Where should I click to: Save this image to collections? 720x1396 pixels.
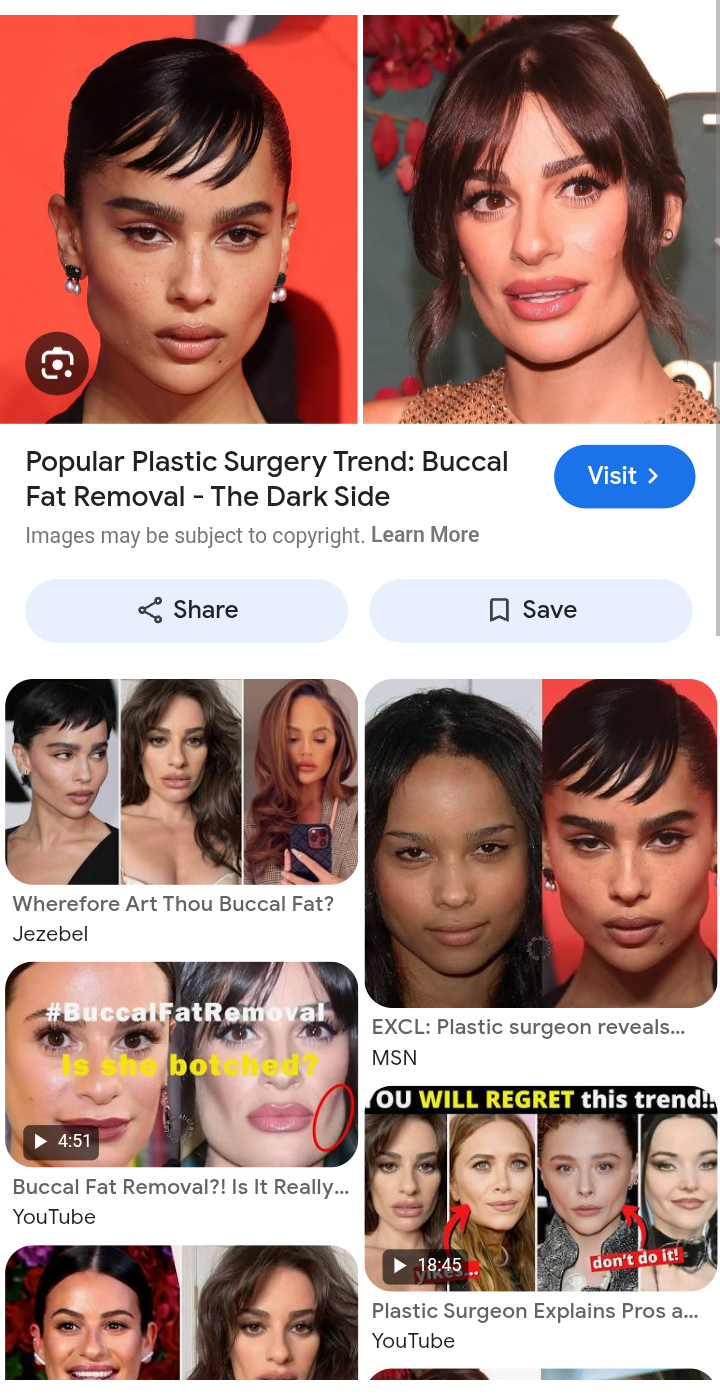pos(531,610)
